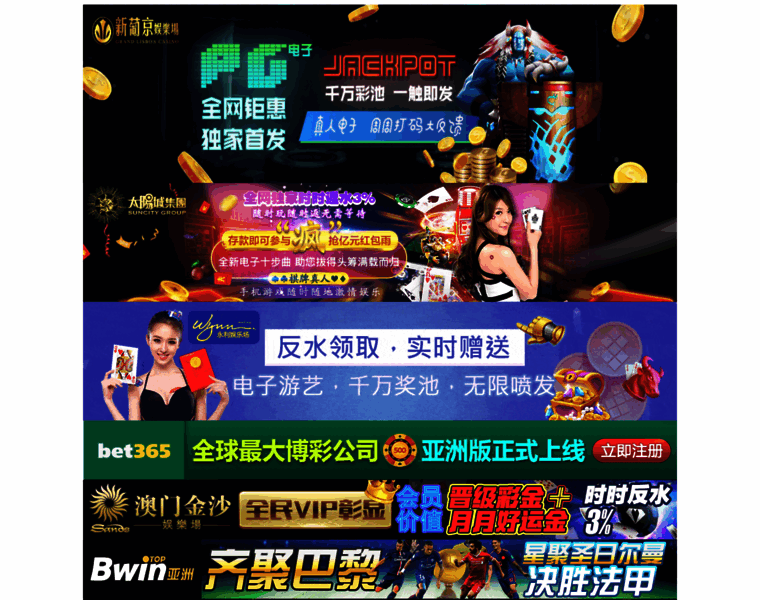The image size is (760, 600).
Task: Open the 澳门金沙 VIP banner
Action: point(380,509)
